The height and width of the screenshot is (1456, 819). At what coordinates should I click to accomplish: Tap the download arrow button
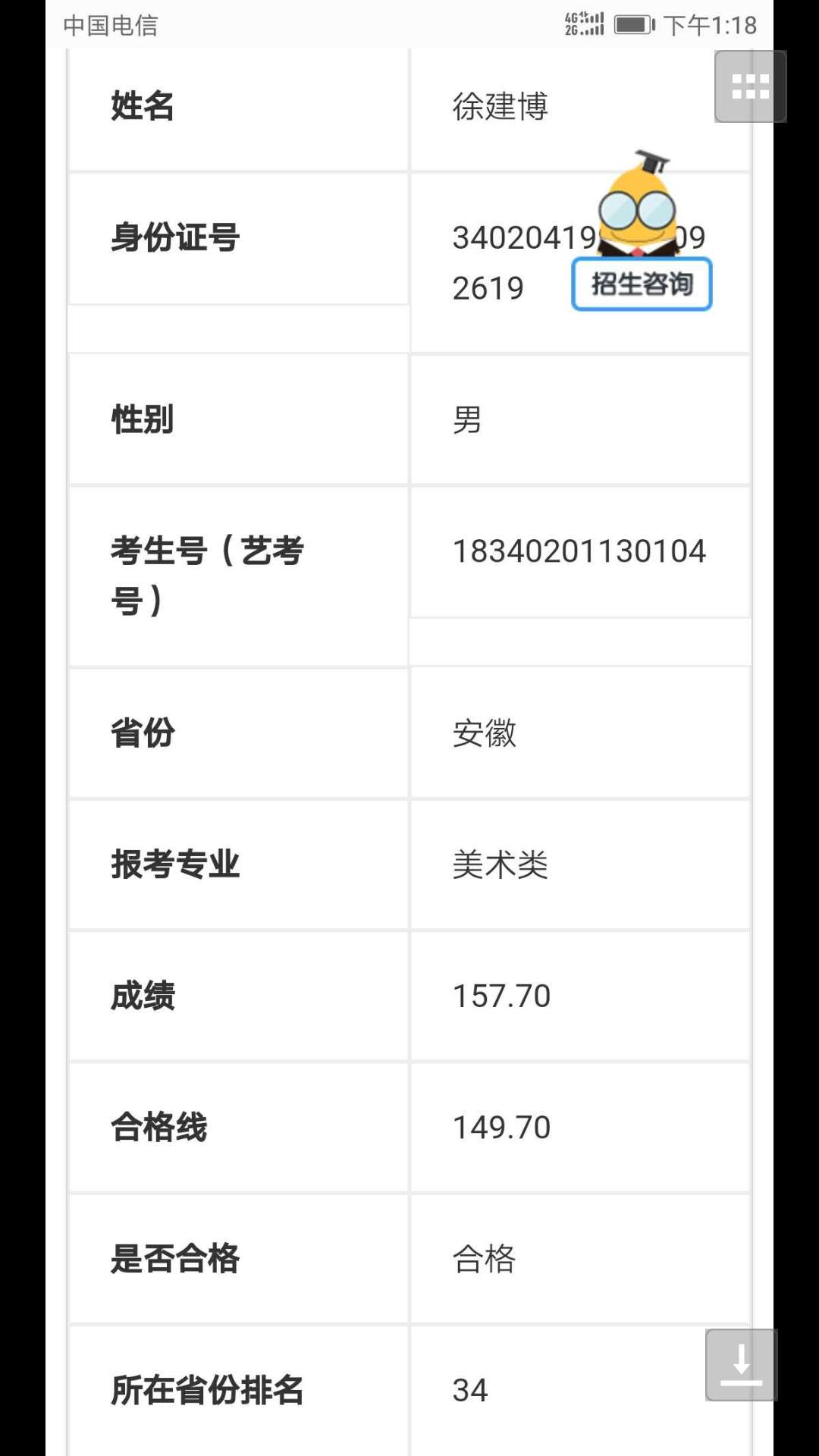pos(741,1365)
